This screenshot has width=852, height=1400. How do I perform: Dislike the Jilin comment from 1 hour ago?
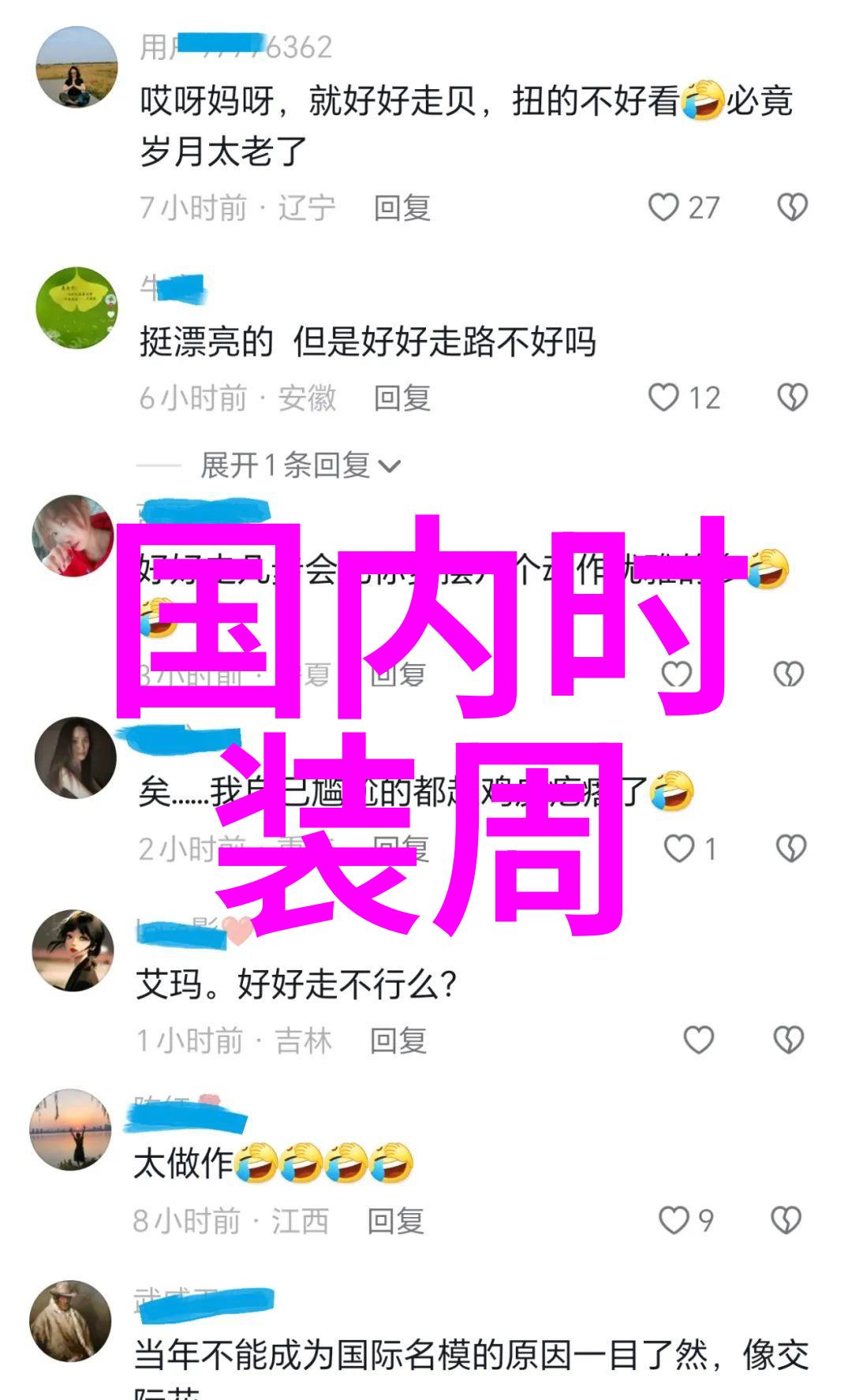click(x=788, y=1040)
